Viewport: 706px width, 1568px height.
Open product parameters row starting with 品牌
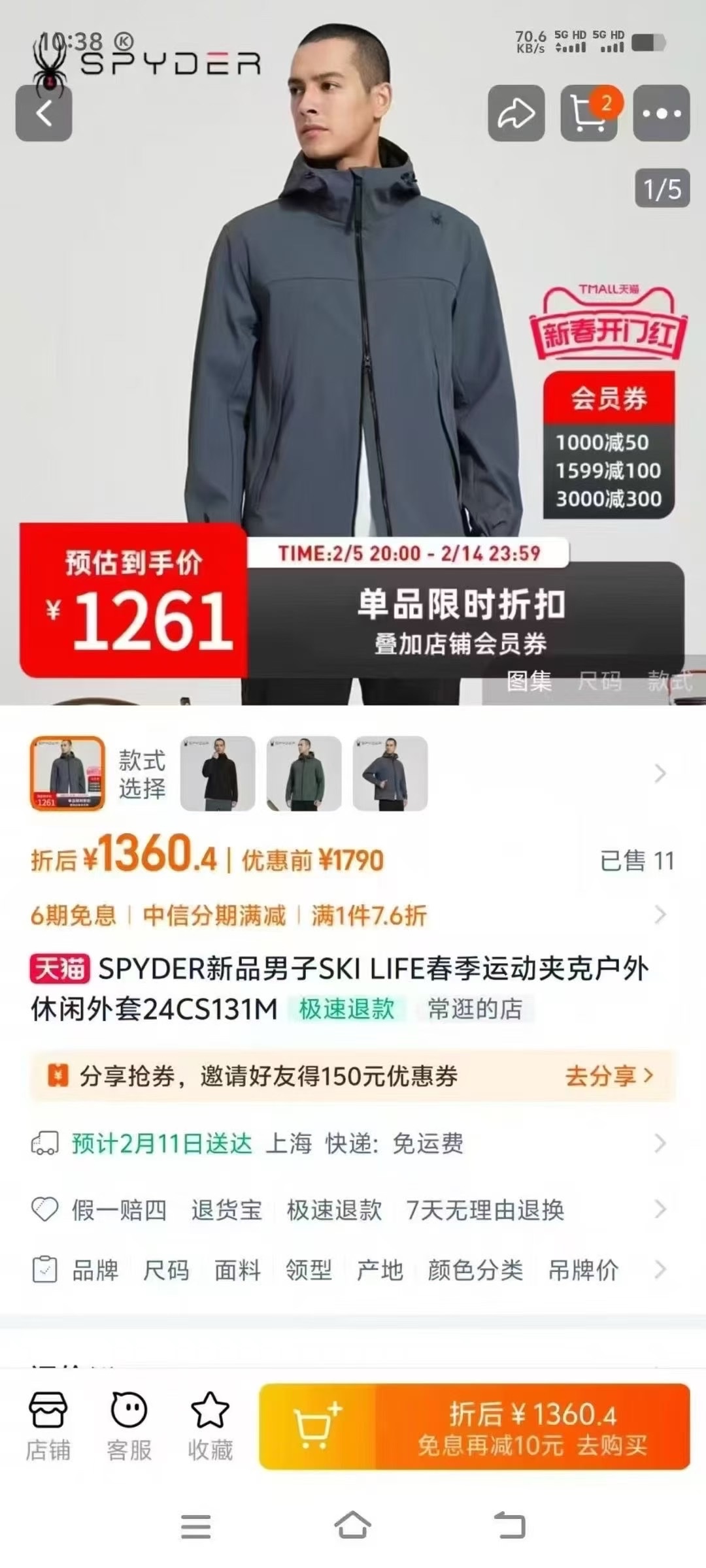353,1270
